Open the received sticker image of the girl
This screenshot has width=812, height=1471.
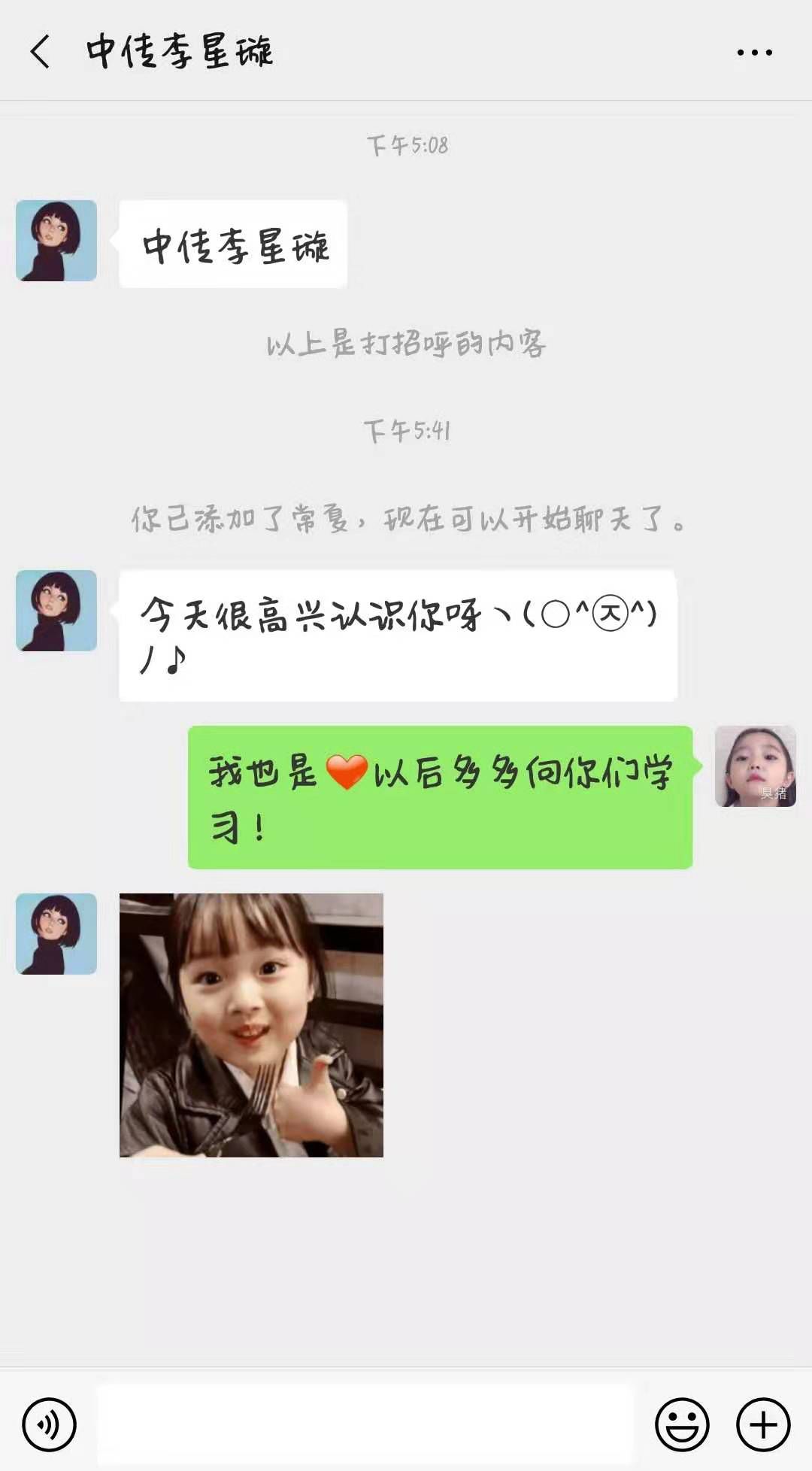click(251, 1025)
